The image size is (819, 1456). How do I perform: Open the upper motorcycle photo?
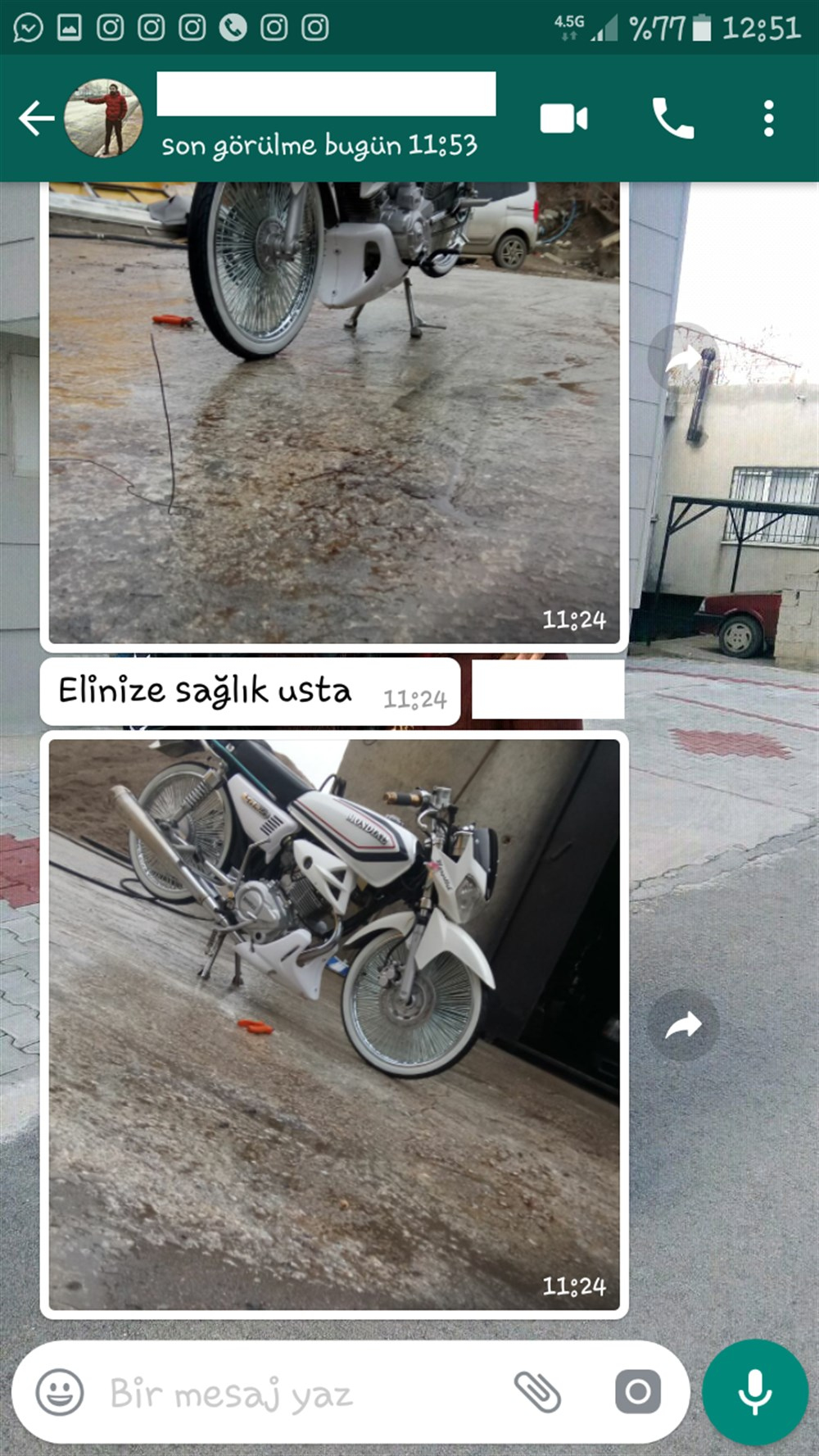pos(334,413)
